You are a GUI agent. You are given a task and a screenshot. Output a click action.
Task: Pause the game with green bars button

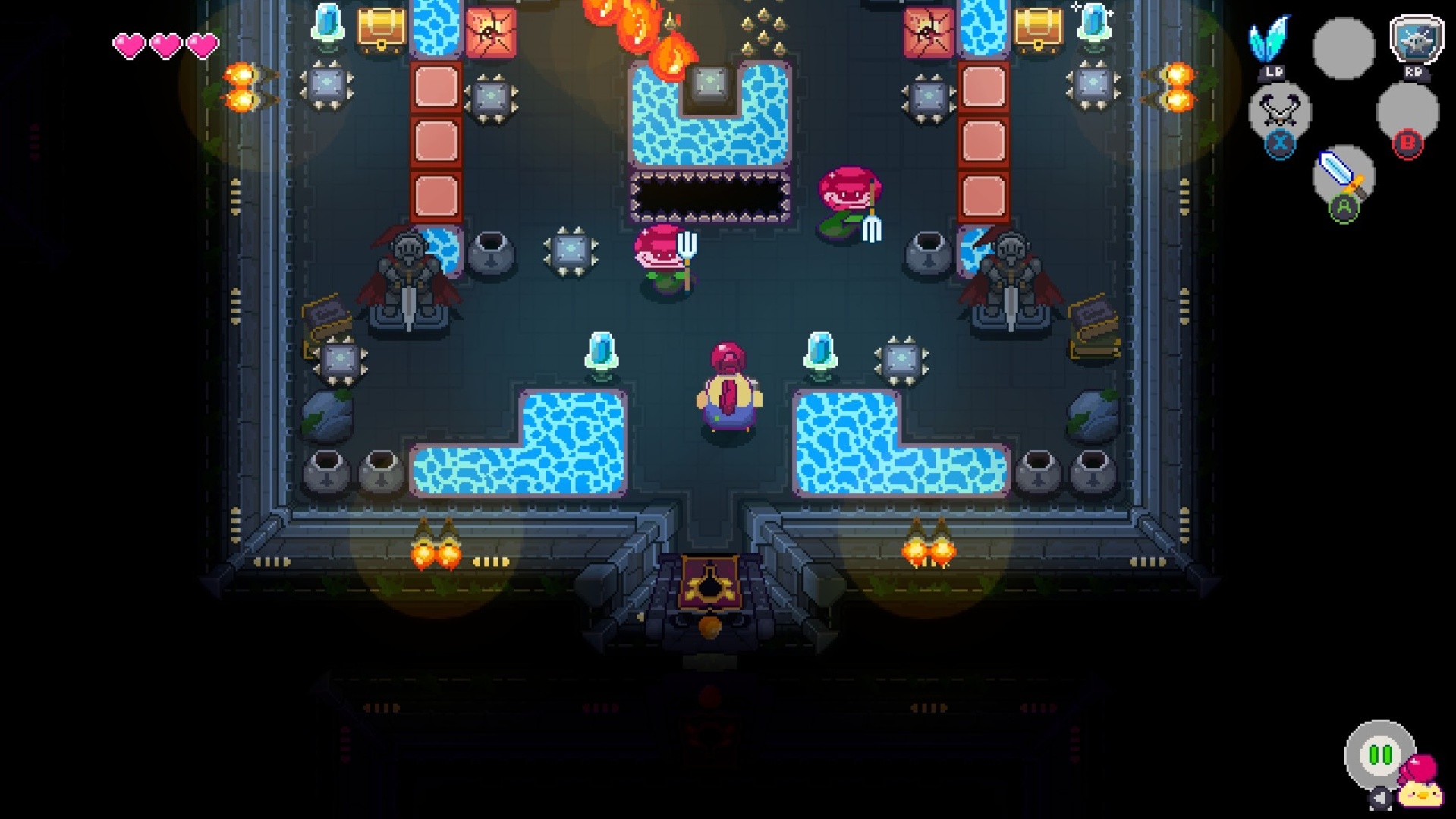[x=1379, y=754]
